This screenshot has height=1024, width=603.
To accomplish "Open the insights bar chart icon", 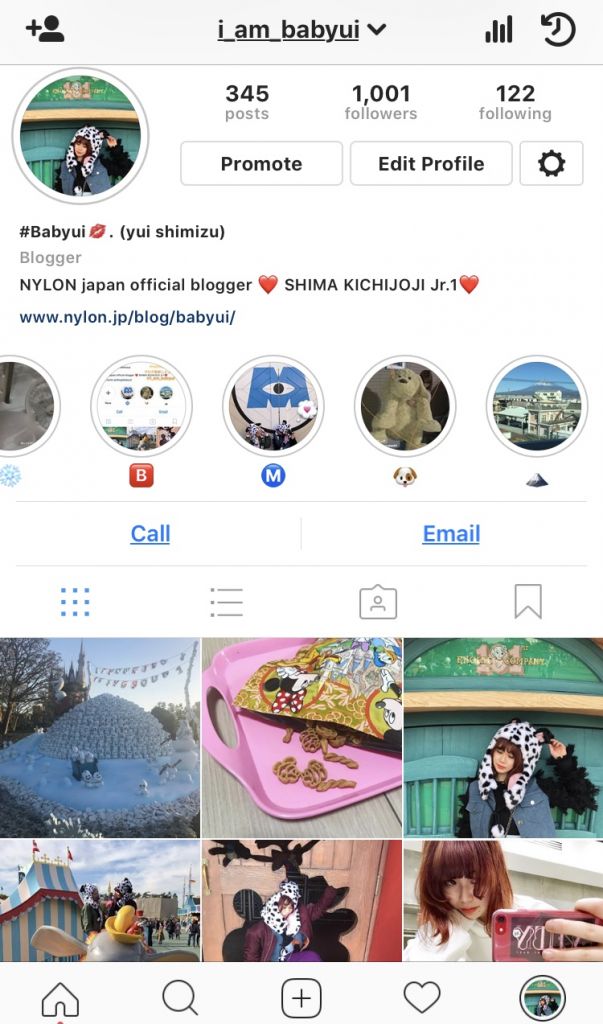I will (x=498, y=30).
